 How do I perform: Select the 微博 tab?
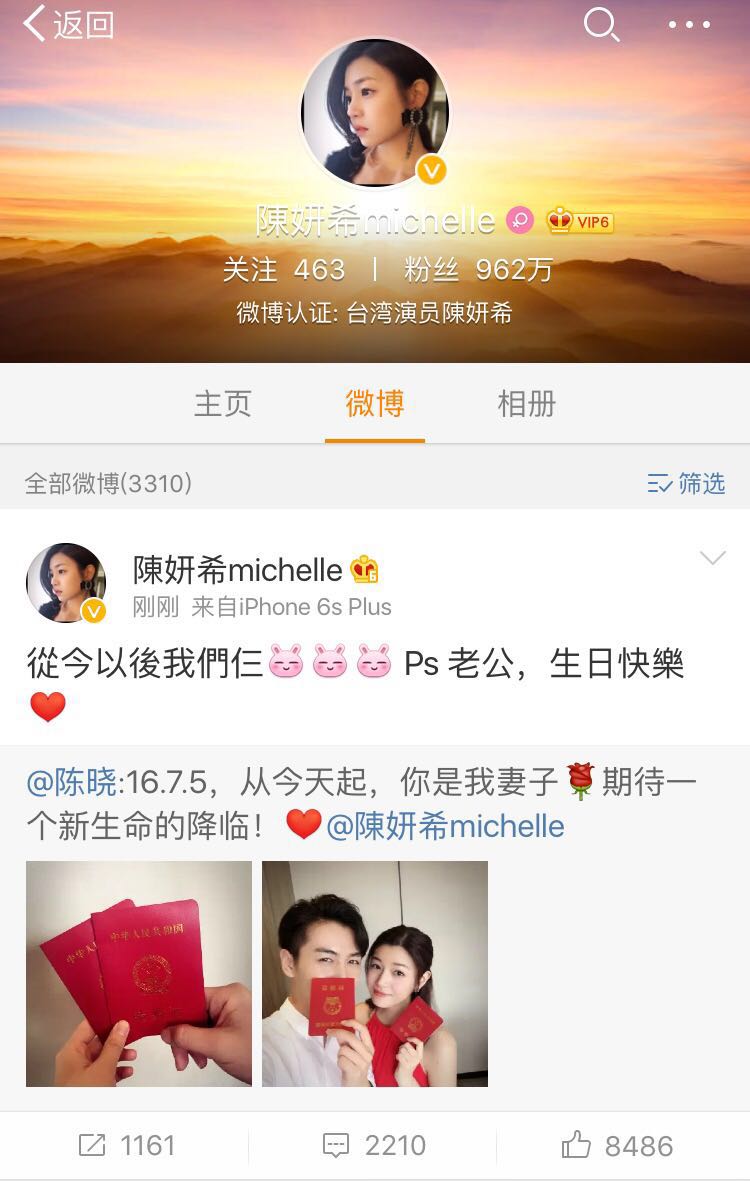pyautogui.click(x=375, y=404)
